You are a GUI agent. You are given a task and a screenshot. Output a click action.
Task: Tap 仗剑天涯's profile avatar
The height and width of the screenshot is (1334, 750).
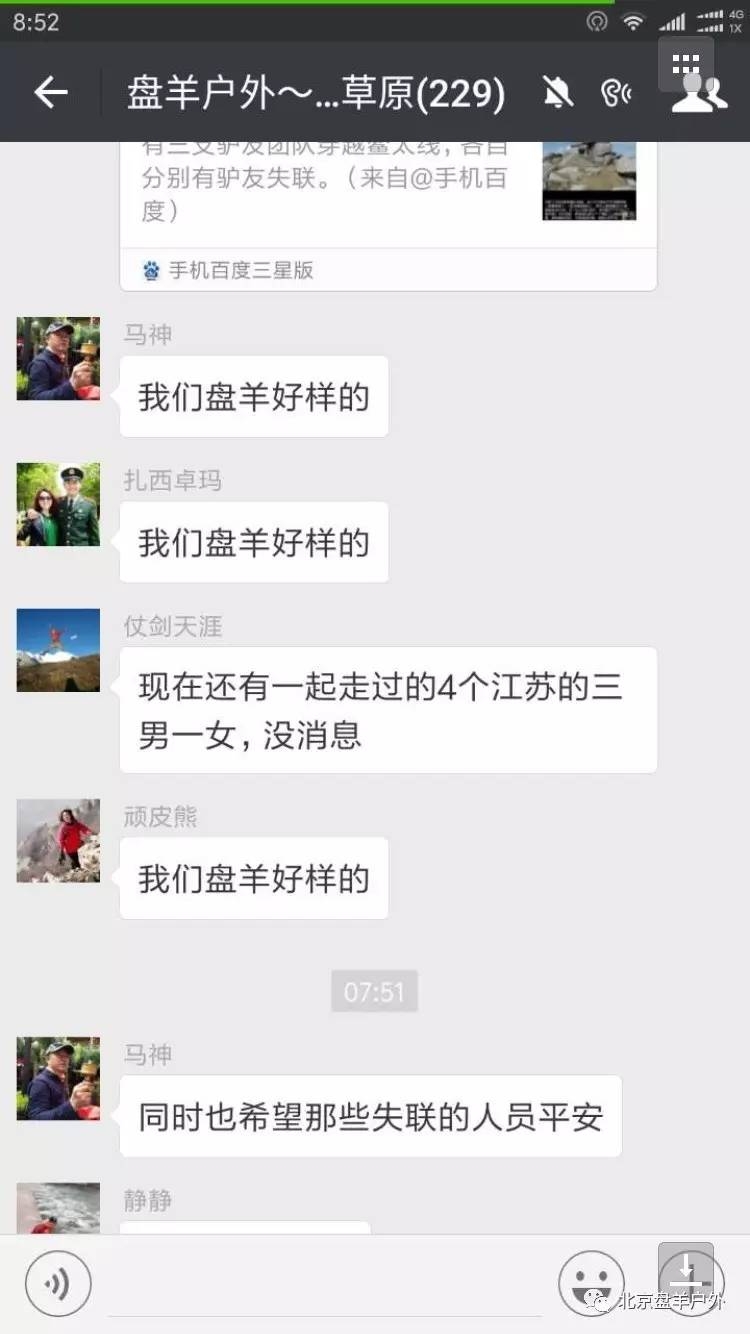point(57,650)
